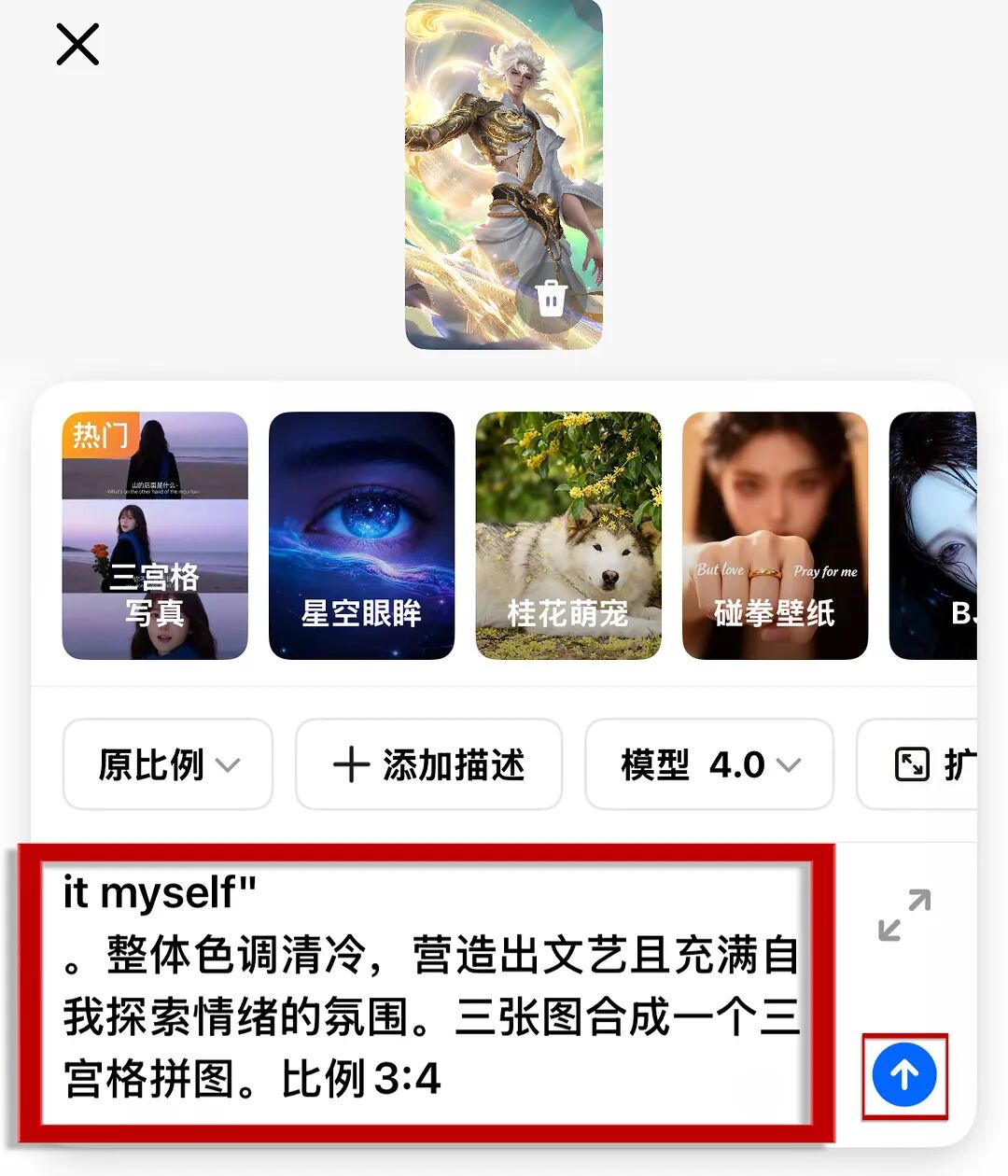Select the 三宫格写真 template
This screenshot has width=1008, height=1176.
coord(155,536)
